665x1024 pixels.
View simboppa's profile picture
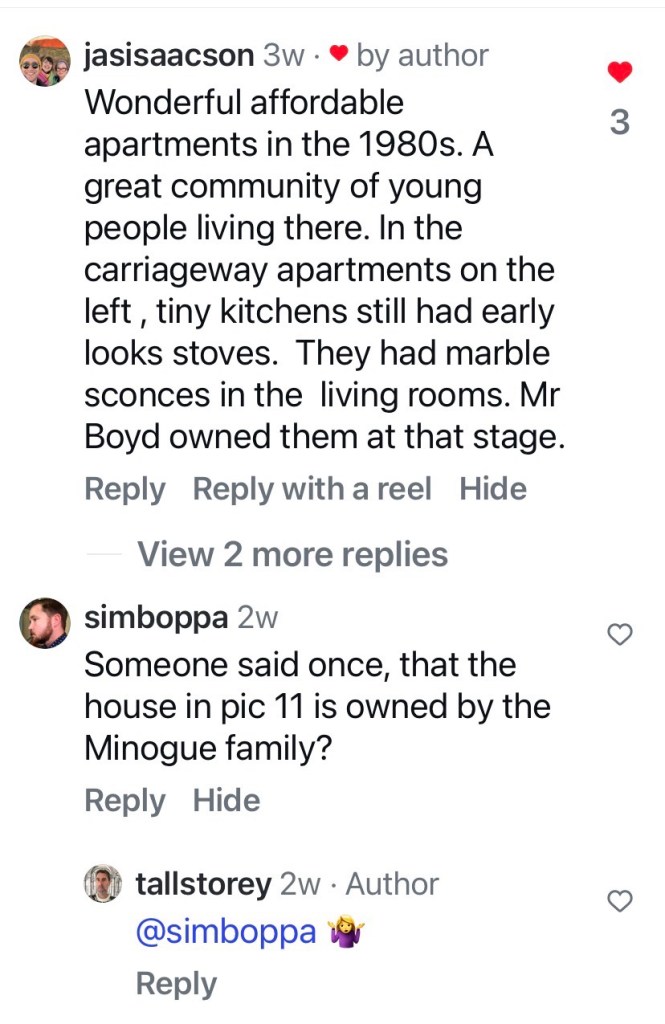[x=45, y=623]
